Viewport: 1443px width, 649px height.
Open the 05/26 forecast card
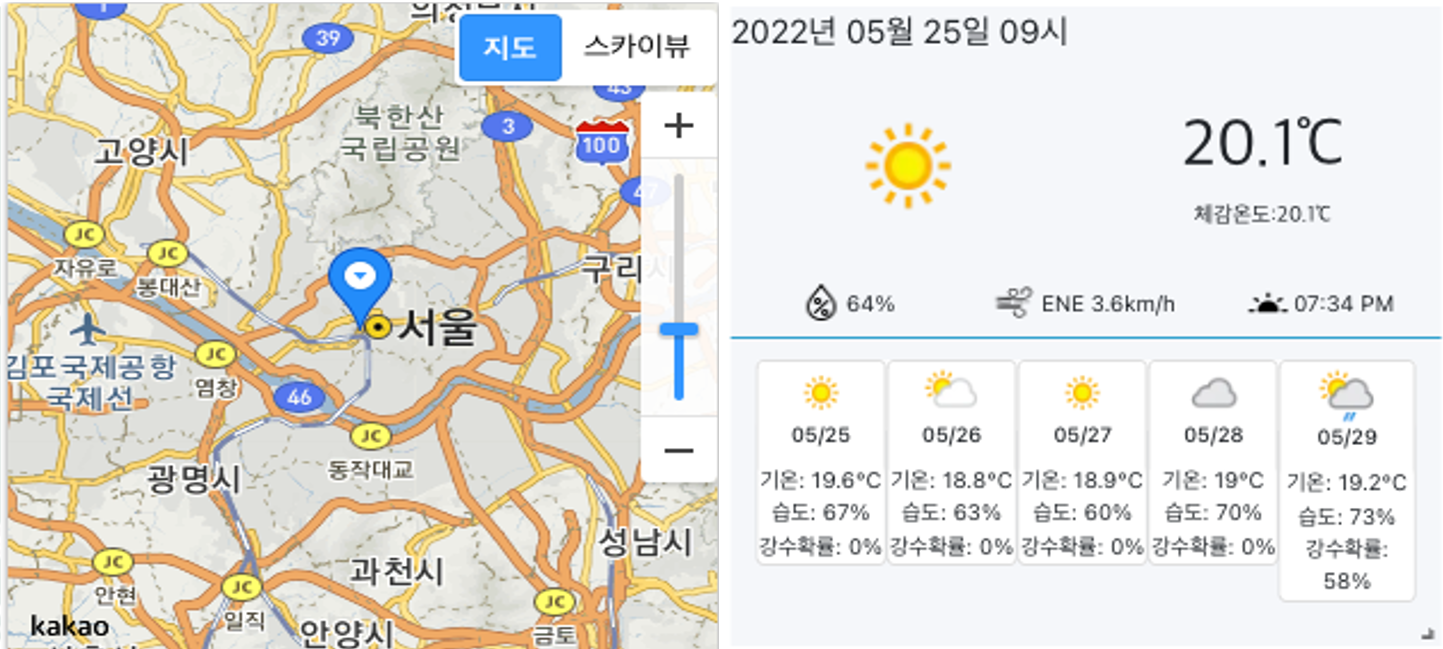coord(950,462)
